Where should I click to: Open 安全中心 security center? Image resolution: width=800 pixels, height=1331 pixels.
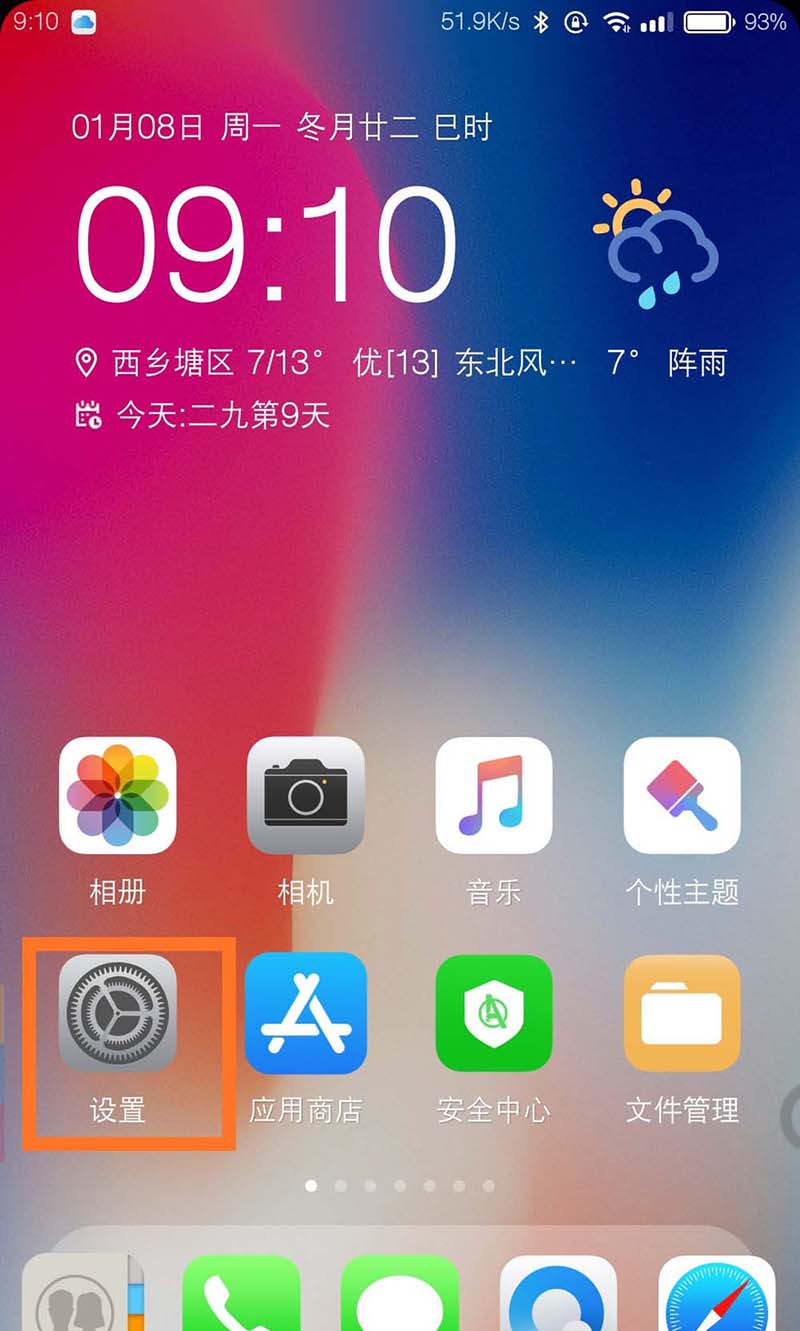494,1012
